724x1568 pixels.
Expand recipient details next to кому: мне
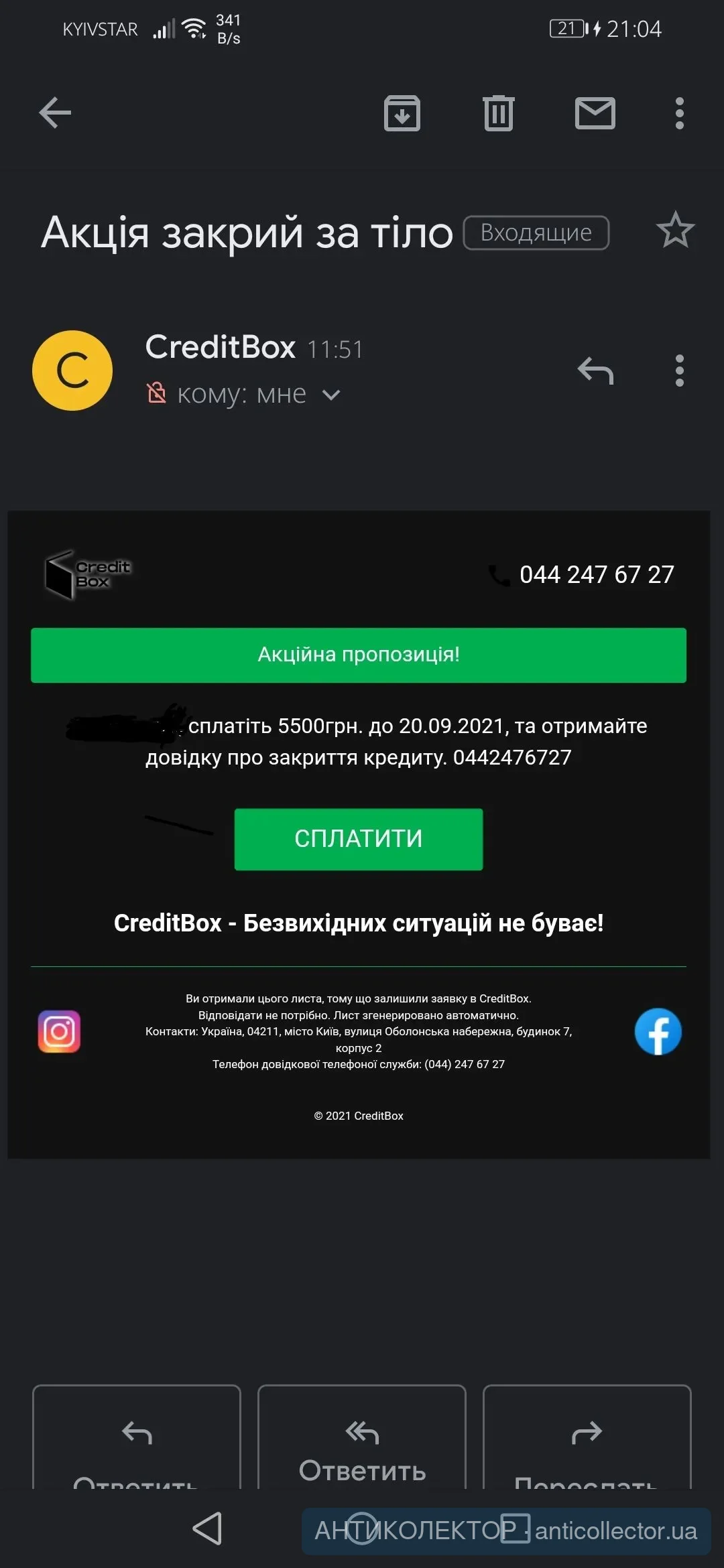coord(331,395)
